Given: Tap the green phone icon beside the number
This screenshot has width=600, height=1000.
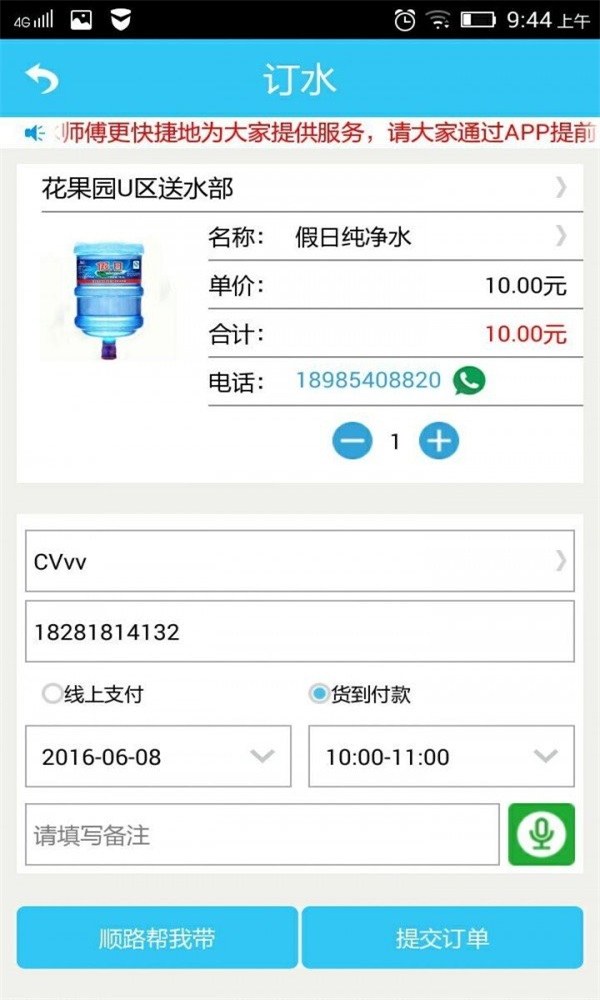Looking at the screenshot, I should click(469, 381).
